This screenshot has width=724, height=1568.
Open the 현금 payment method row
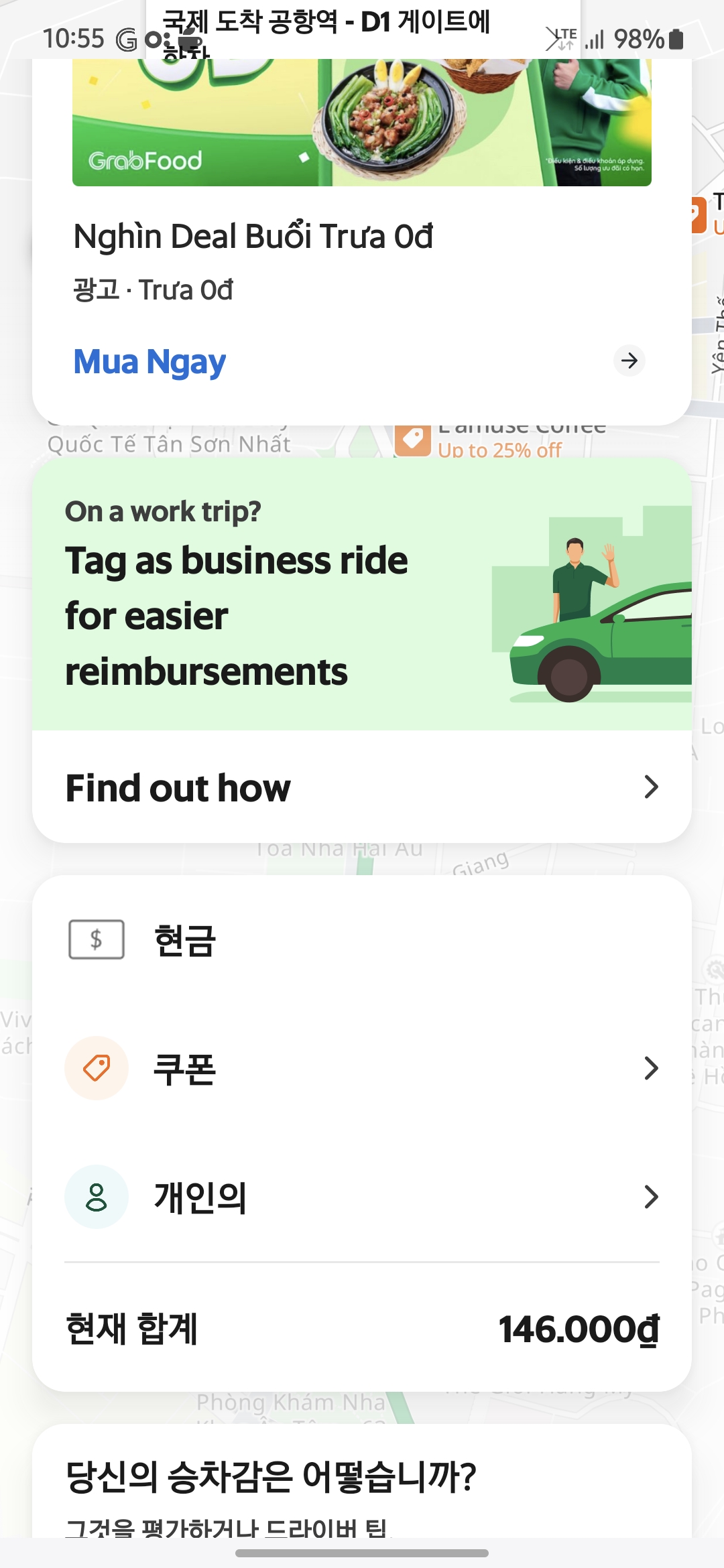(x=362, y=939)
